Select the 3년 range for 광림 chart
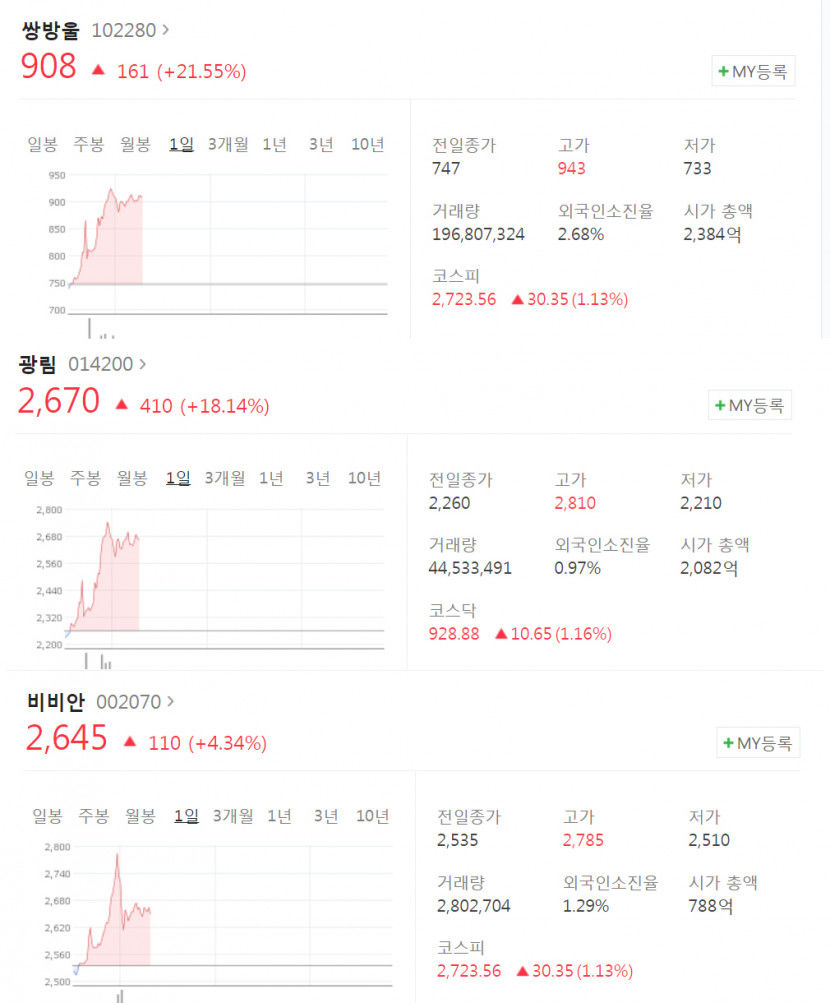The image size is (830, 1003). coord(318,478)
